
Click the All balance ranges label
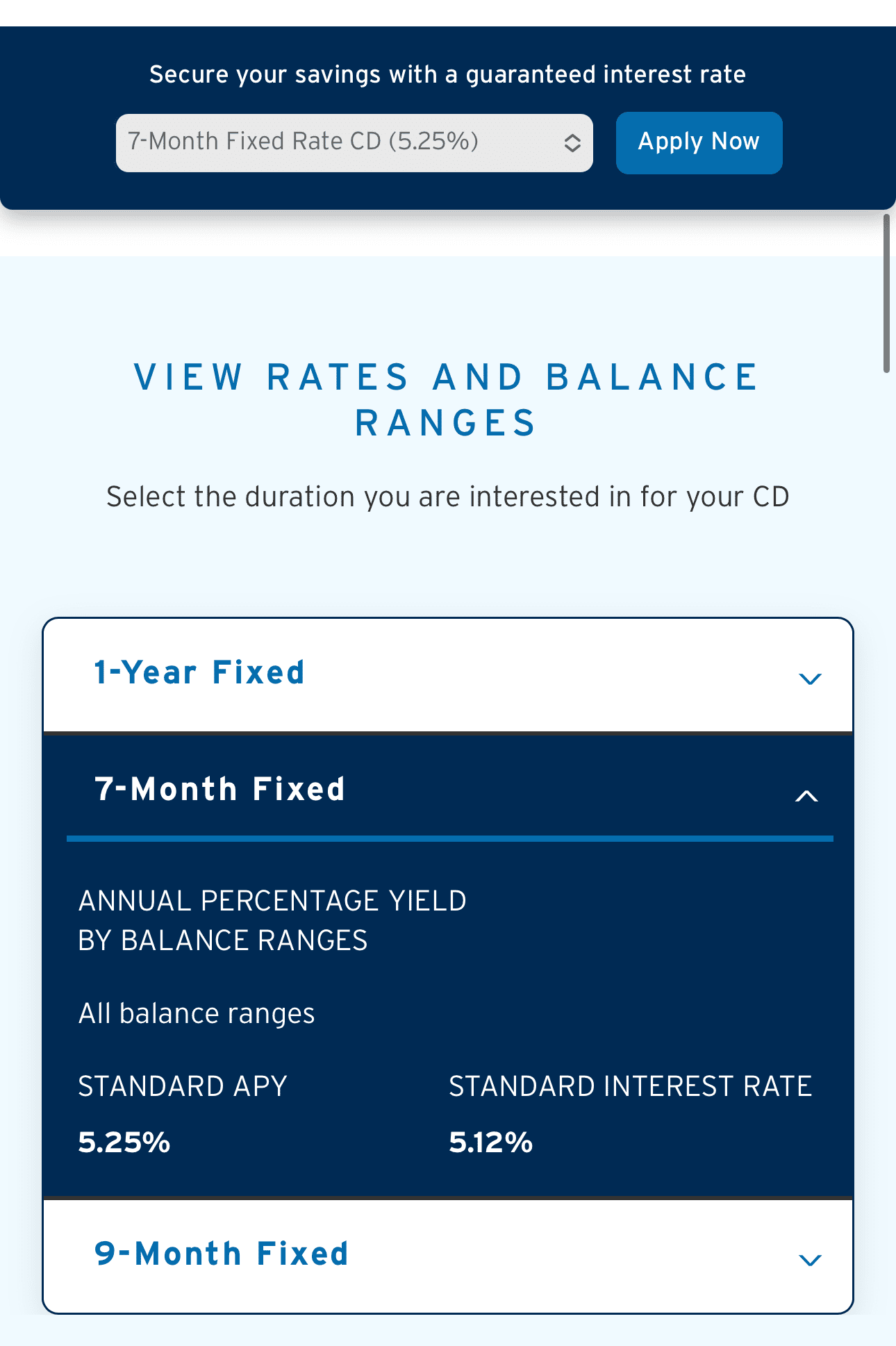[x=197, y=1014]
